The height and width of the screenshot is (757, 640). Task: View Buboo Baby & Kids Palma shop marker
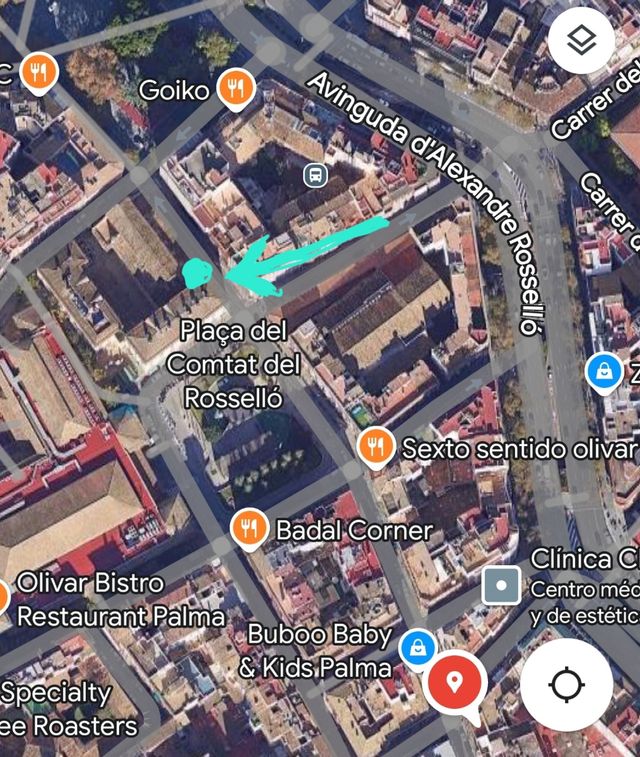pos(417,646)
